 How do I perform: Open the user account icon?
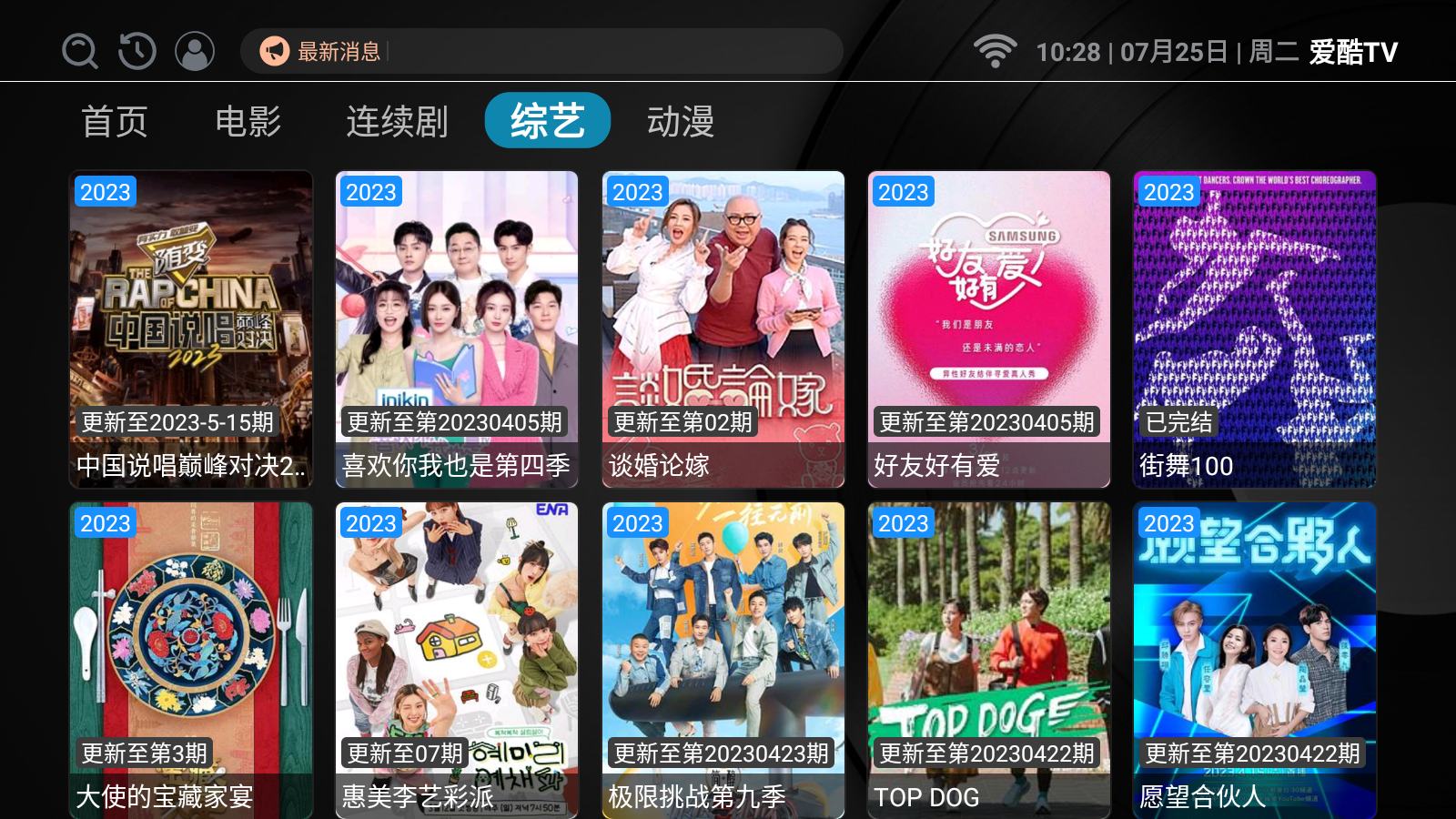195,51
